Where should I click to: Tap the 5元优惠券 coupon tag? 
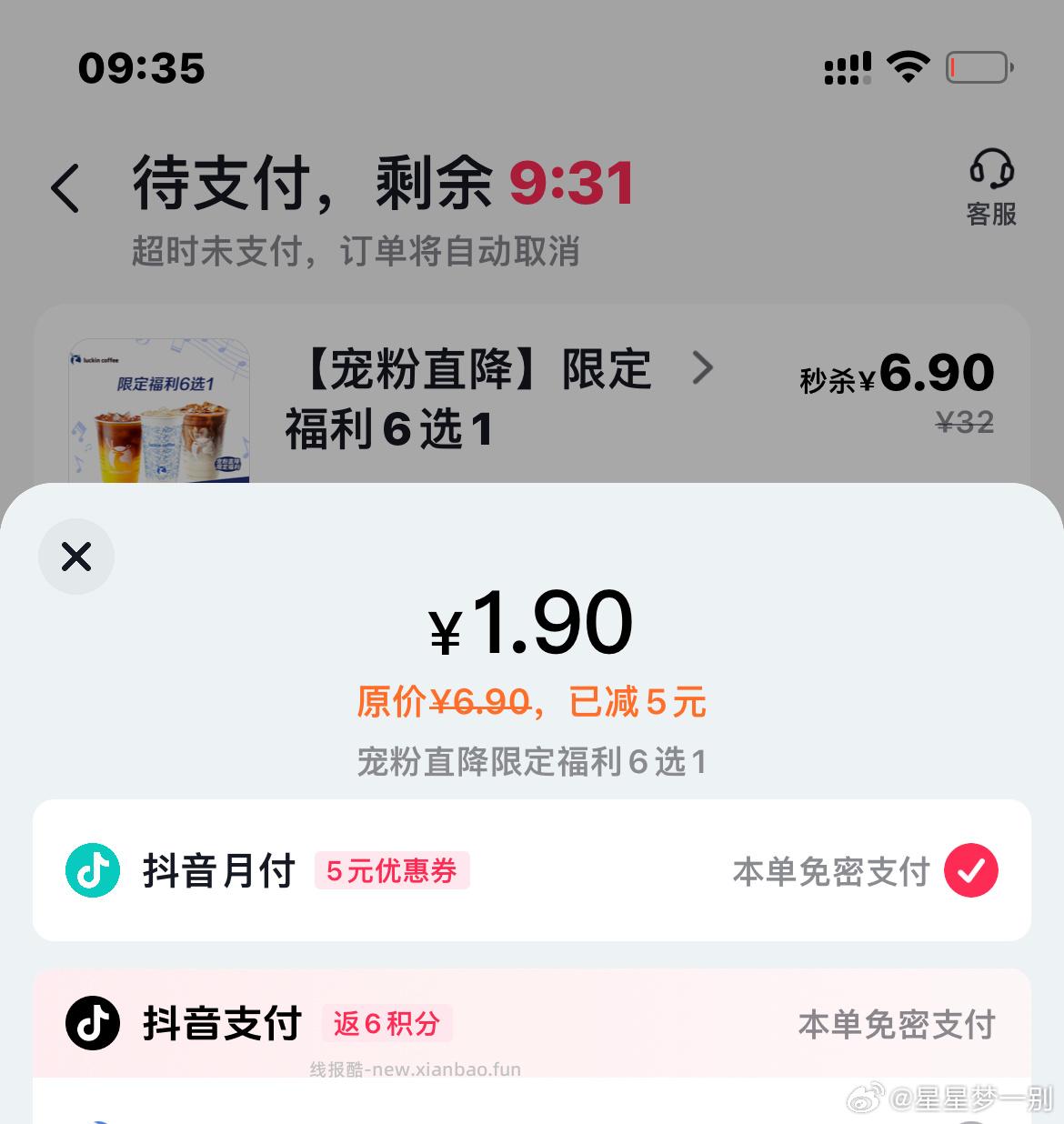click(392, 871)
